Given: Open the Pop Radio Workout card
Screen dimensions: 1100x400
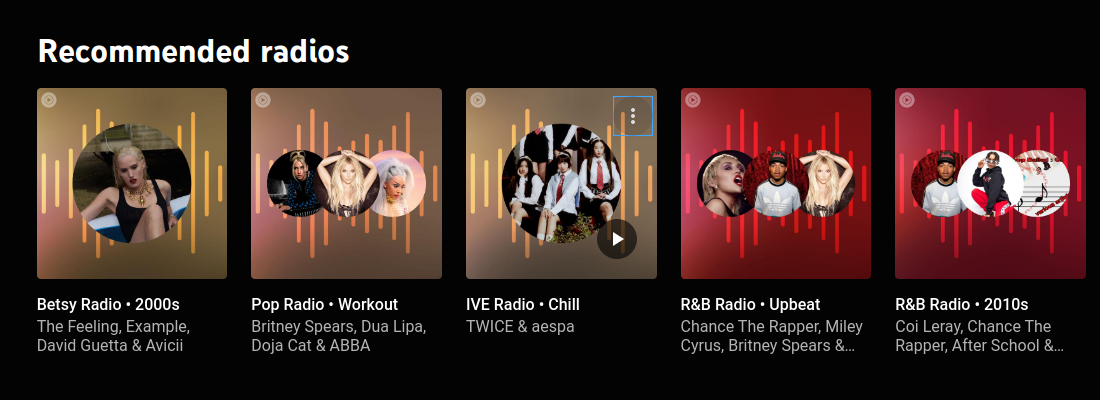Looking at the screenshot, I should (346, 183).
